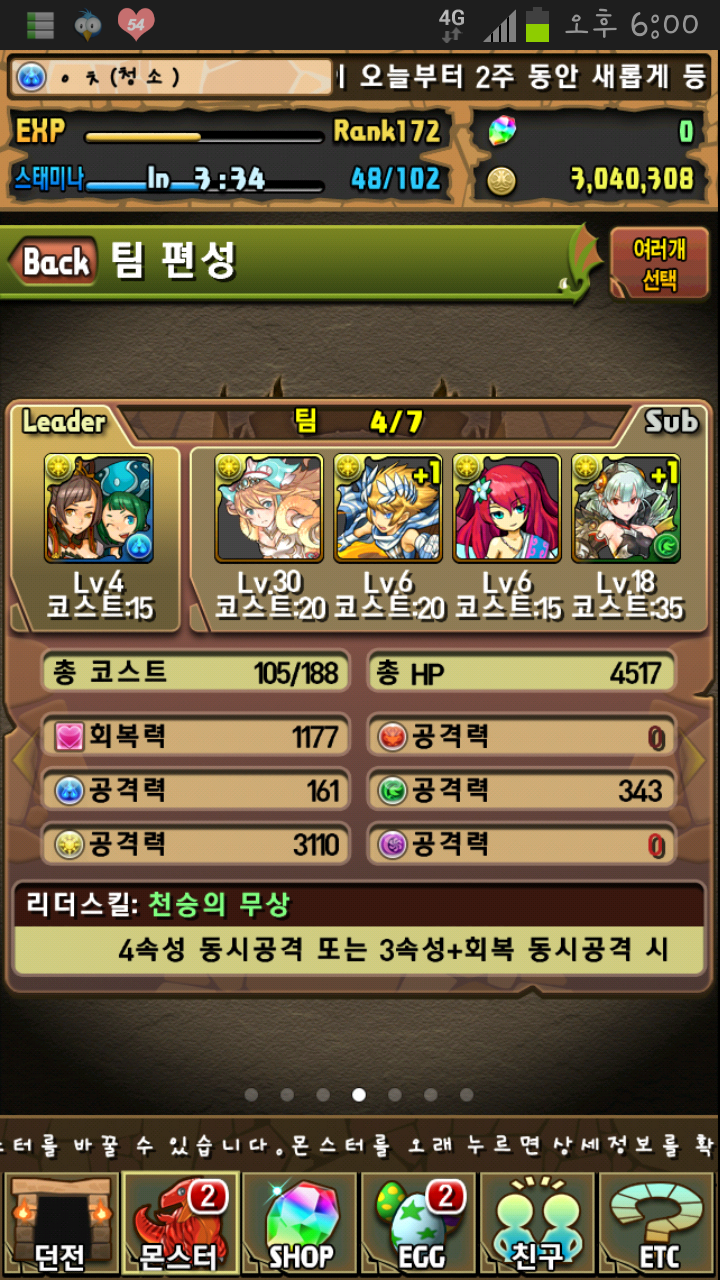Tap the 여러개 선택 multi-select button
Image resolution: width=720 pixels, height=1280 pixels.
pos(659,264)
